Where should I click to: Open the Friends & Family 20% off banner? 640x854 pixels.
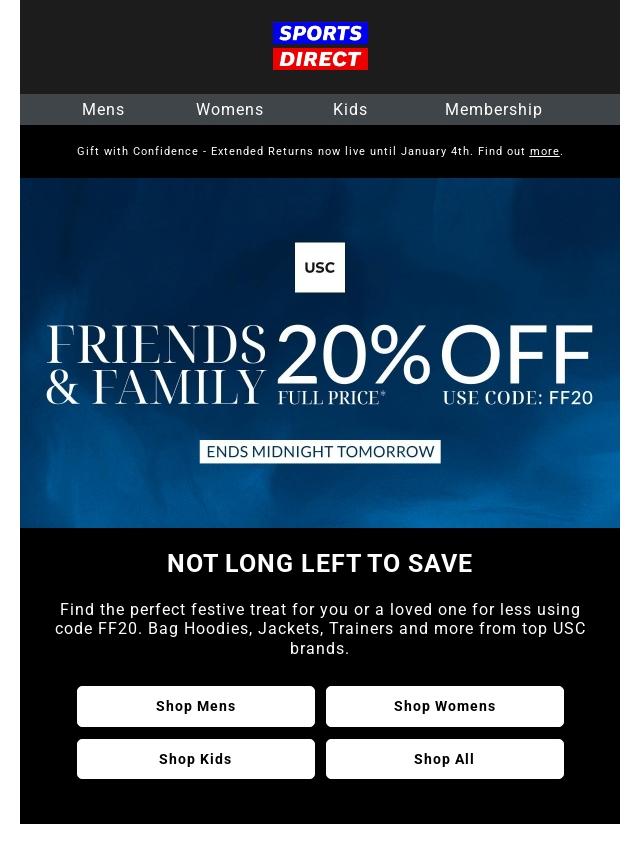pos(320,353)
